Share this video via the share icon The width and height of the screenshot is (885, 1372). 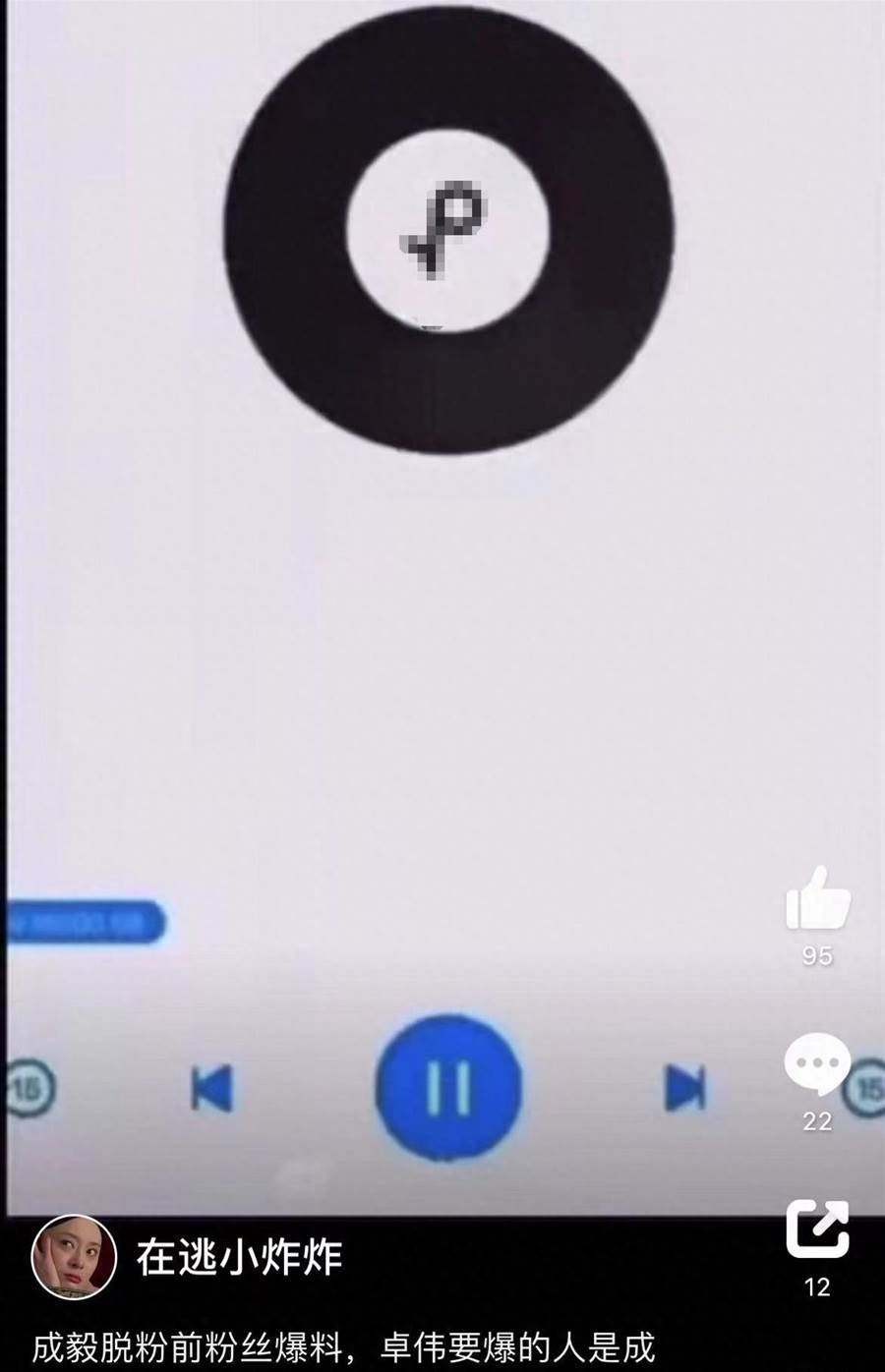(817, 1229)
